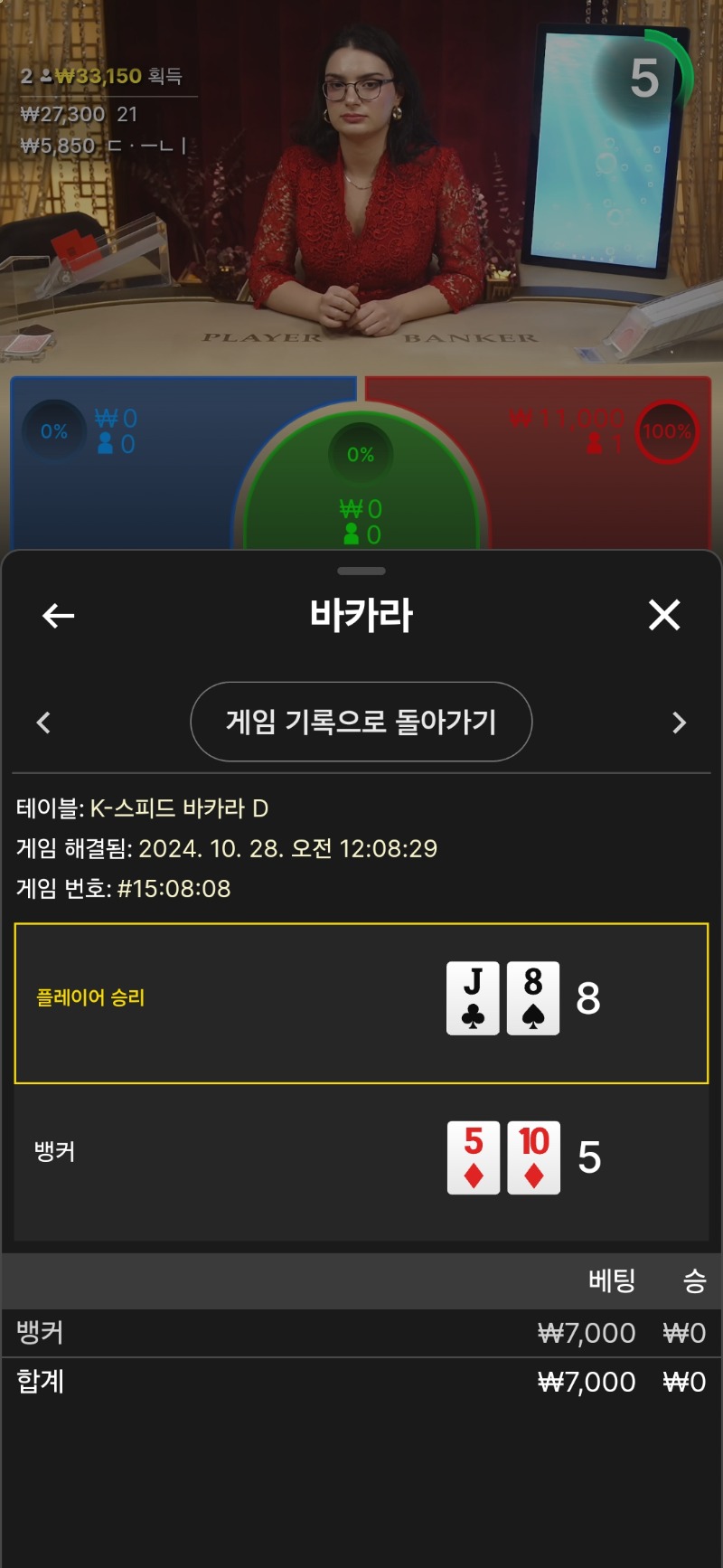View the next game round
The image size is (723, 1568).
[x=680, y=723]
